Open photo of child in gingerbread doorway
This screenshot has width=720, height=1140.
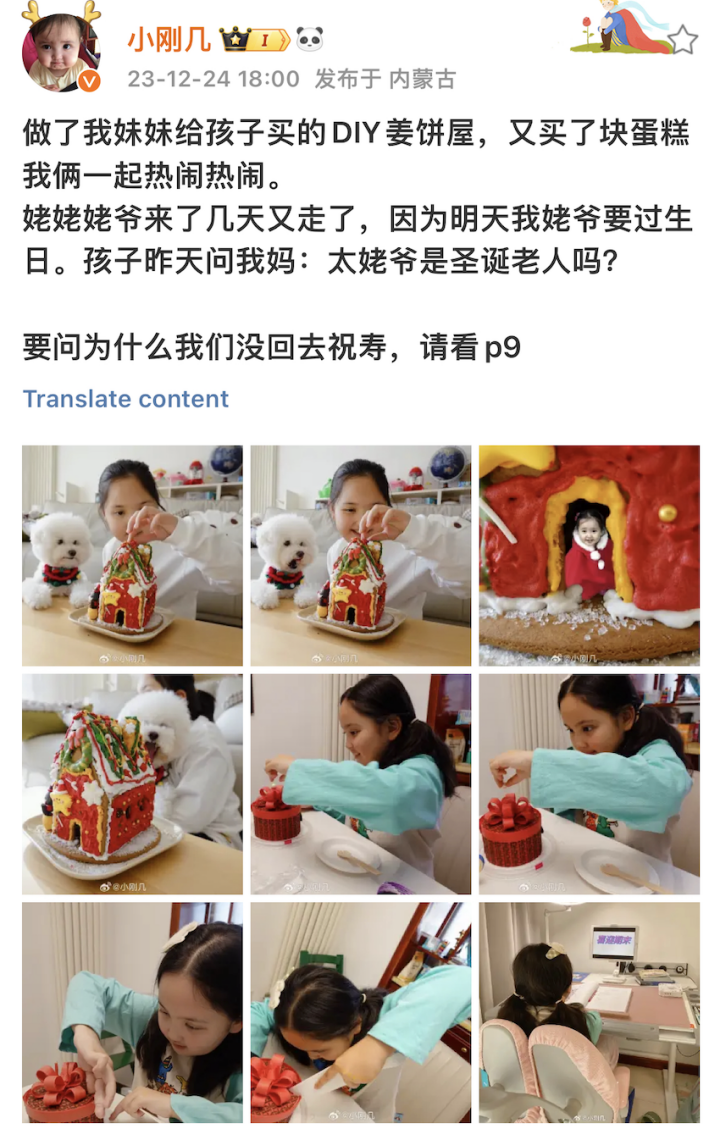589,555
